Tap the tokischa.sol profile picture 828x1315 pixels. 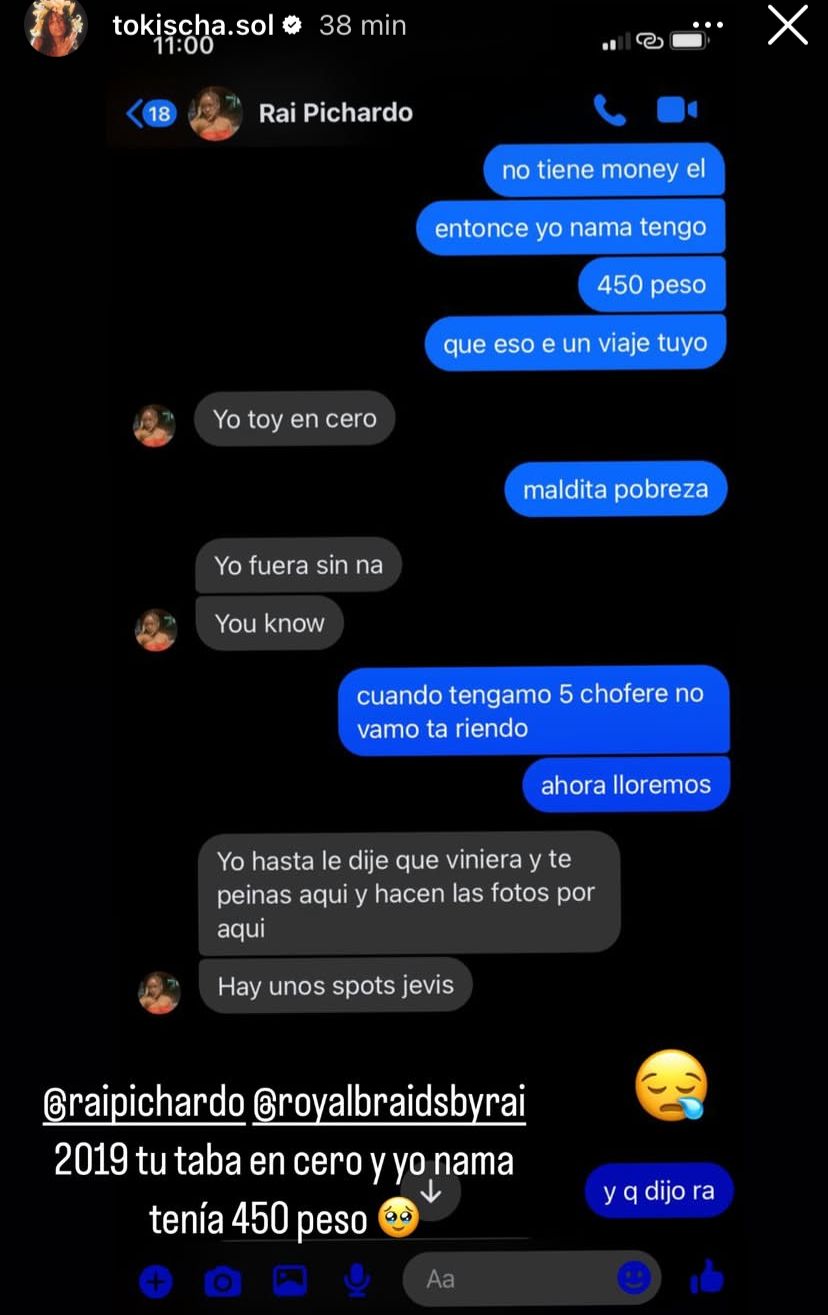click(56, 27)
